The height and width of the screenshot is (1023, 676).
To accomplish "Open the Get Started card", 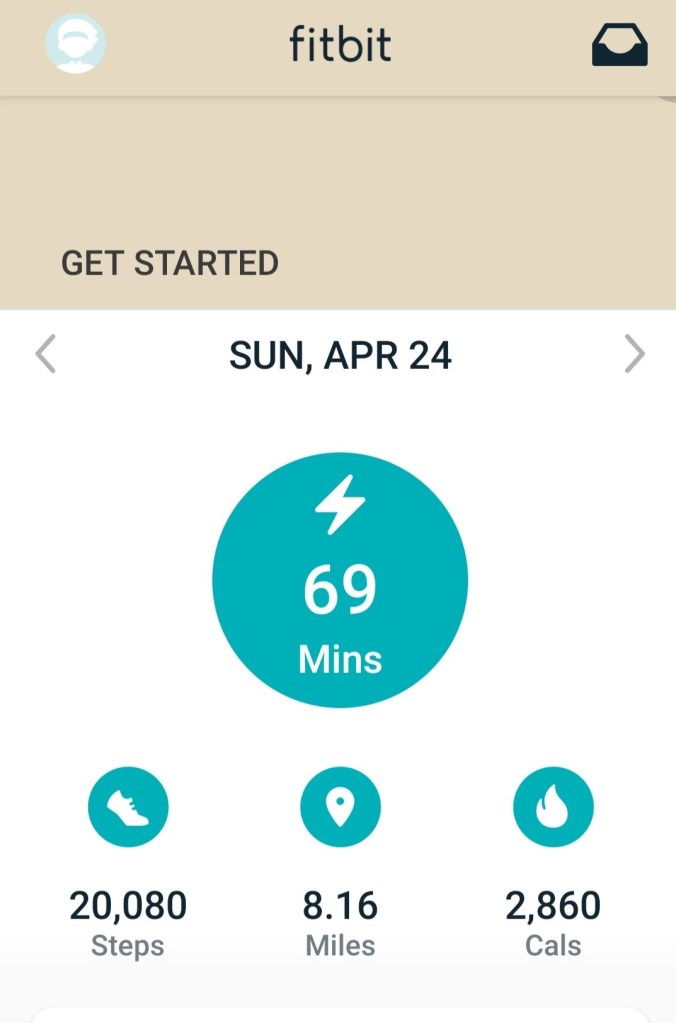I will pos(170,263).
